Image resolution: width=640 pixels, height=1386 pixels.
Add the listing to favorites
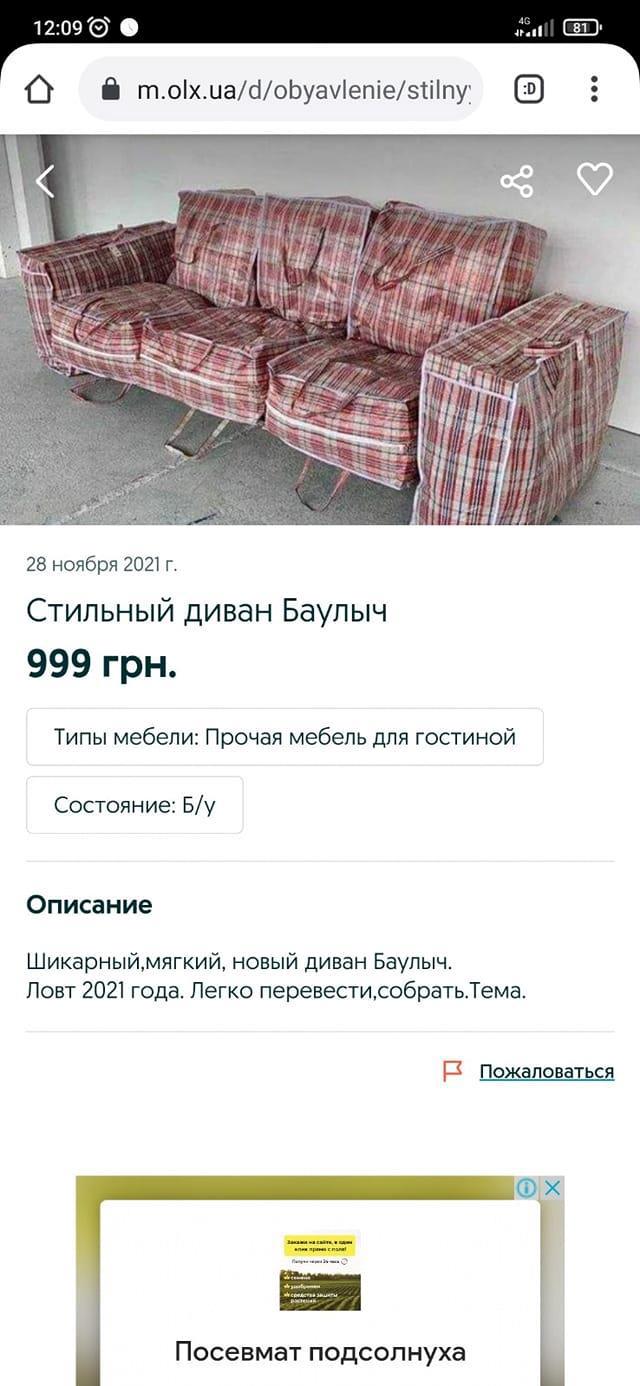click(x=594, y=180)
